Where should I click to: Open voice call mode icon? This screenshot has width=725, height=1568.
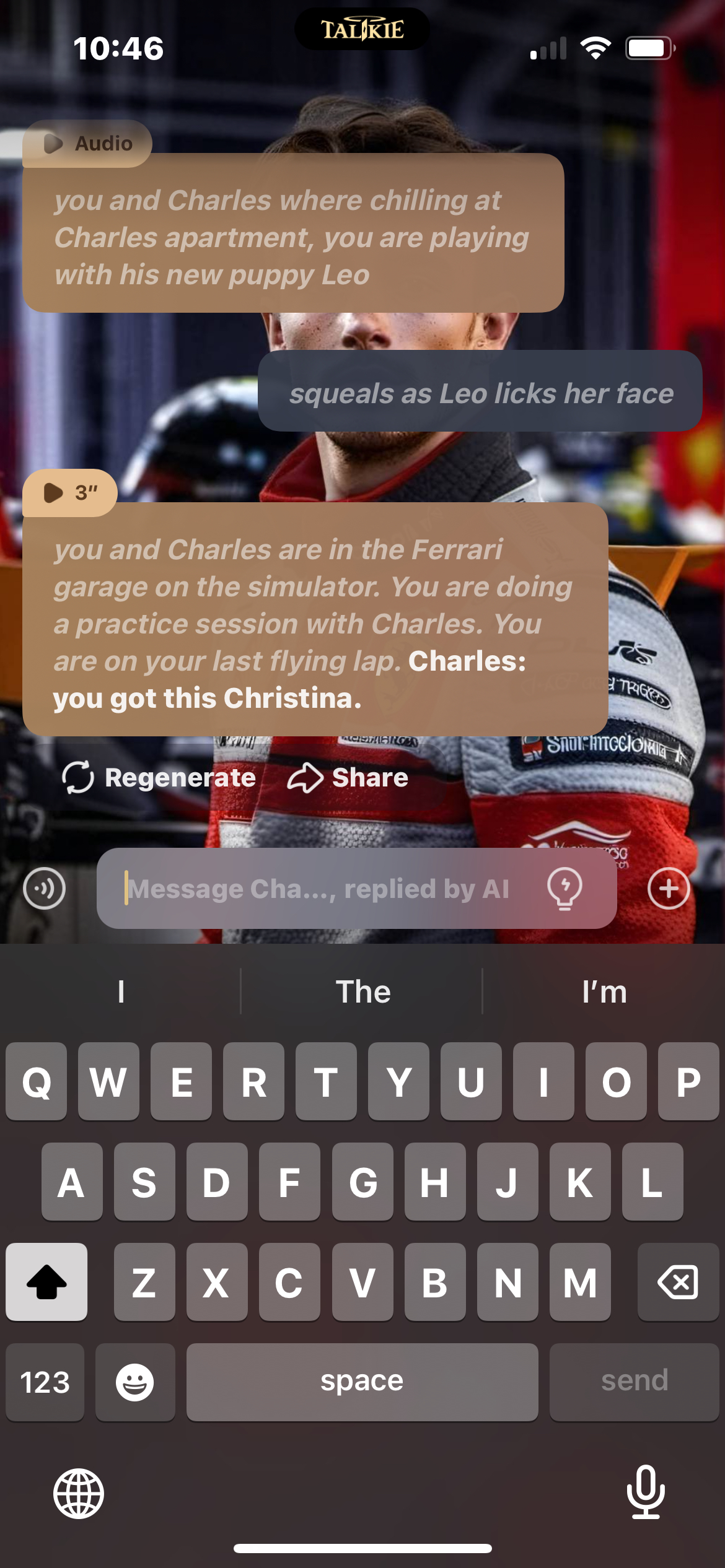[44, 889]
